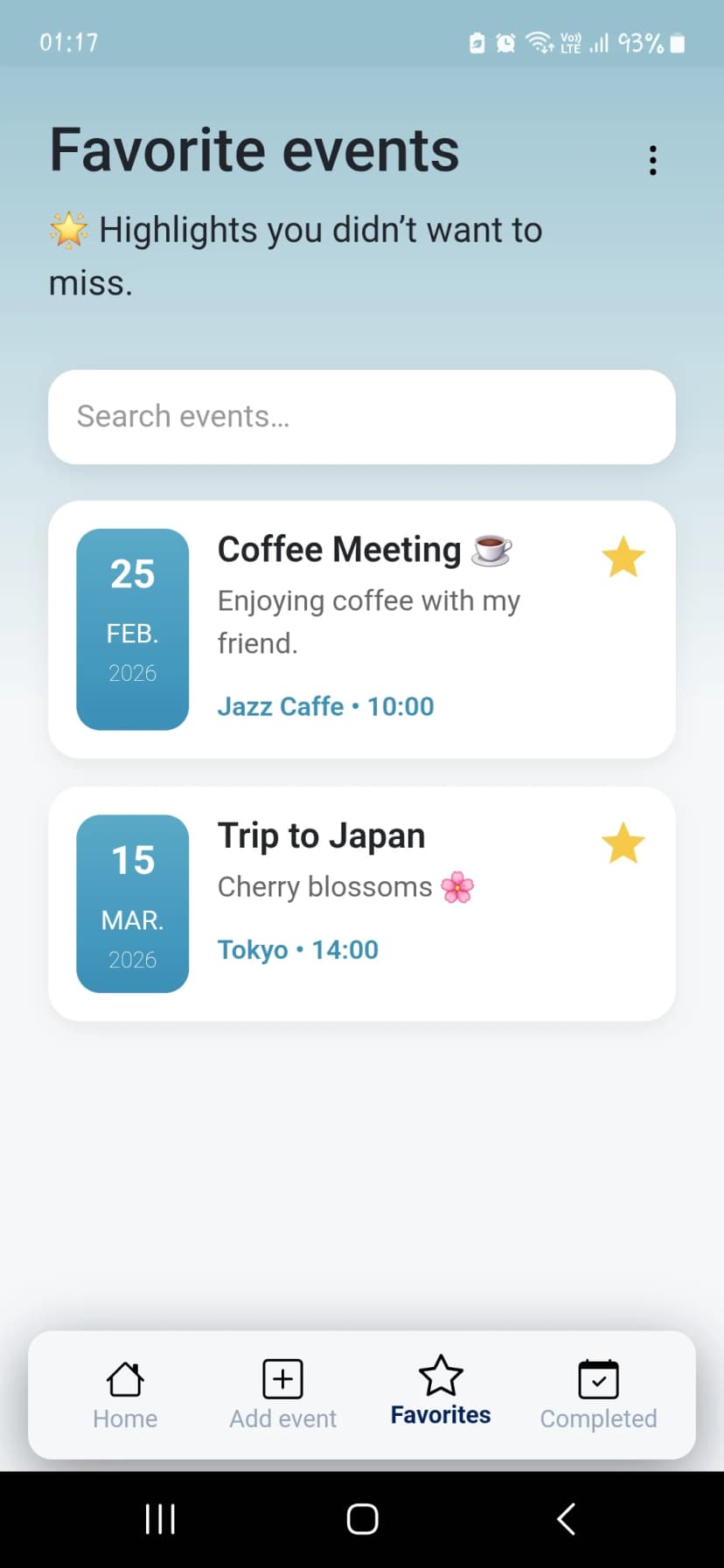This screenshot has width=724, height=1568.
Task: Open options via the overflow menu
Action: [652, 158]
